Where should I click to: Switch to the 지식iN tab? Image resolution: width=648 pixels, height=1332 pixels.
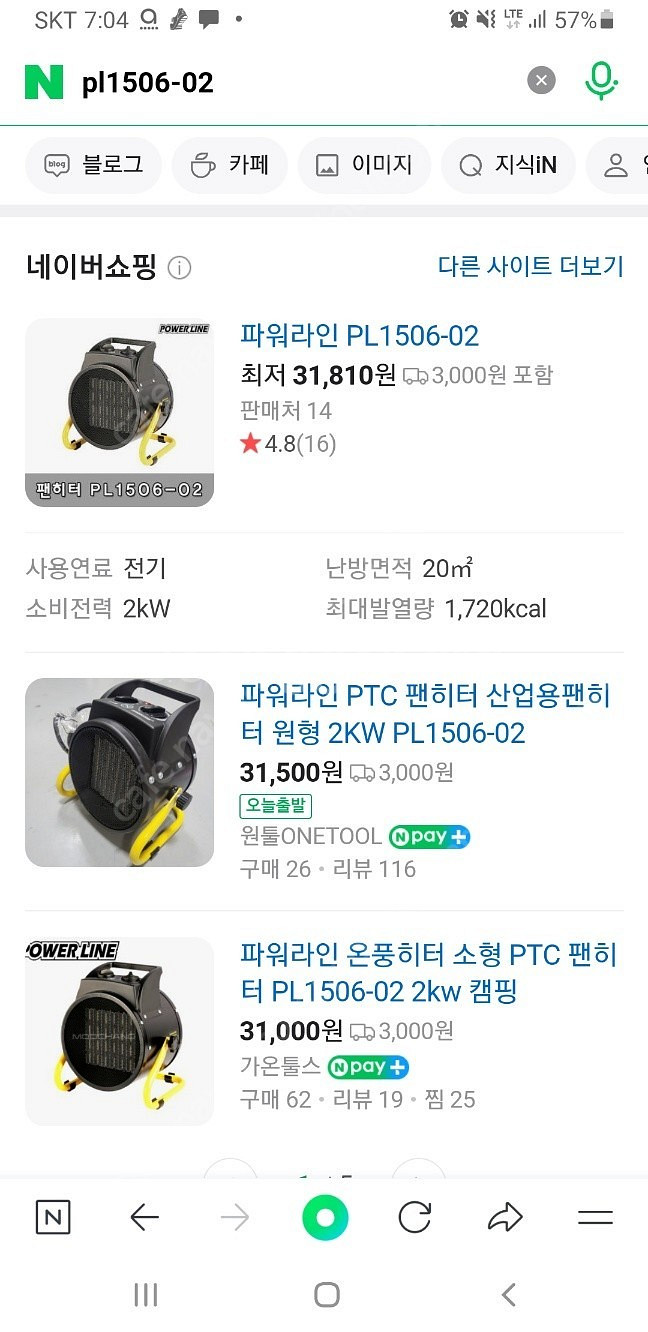click(508, 165)
